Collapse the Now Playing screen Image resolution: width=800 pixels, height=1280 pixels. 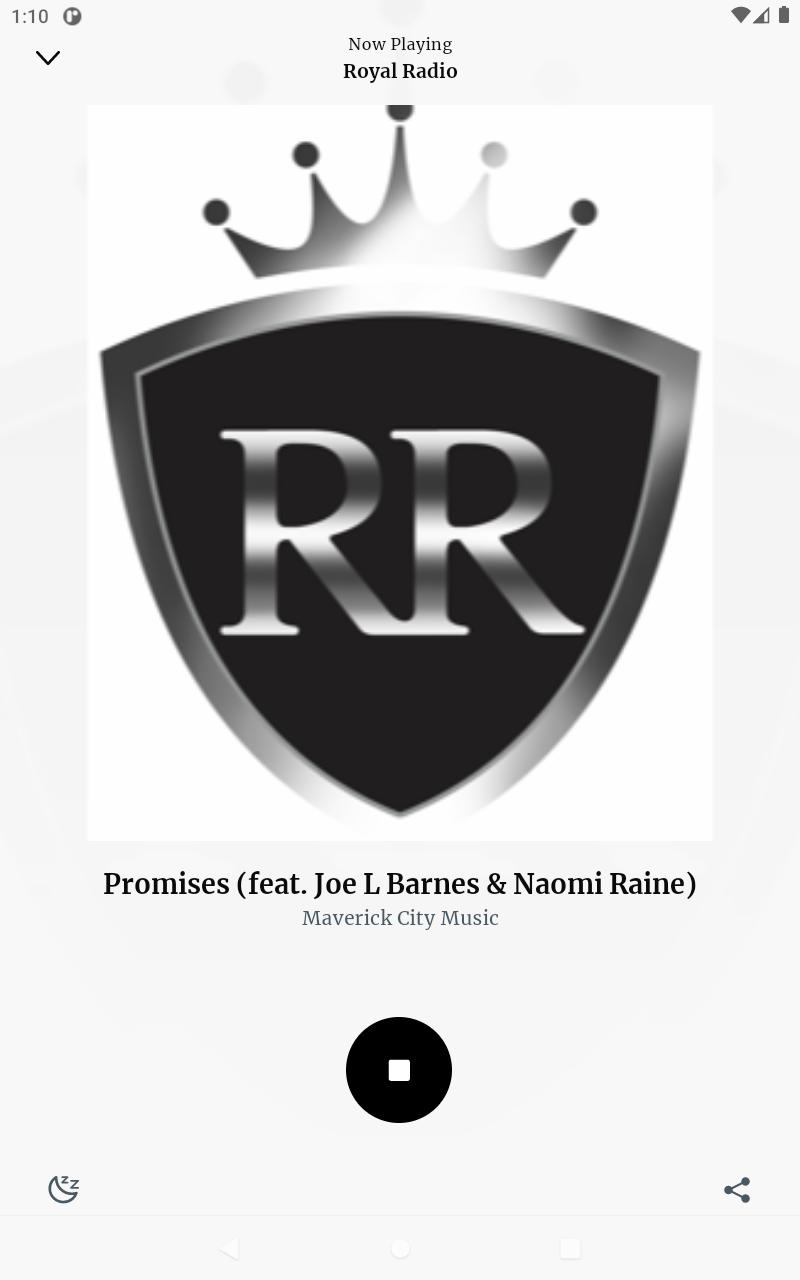pyautogui.click(x=48, y=58)
